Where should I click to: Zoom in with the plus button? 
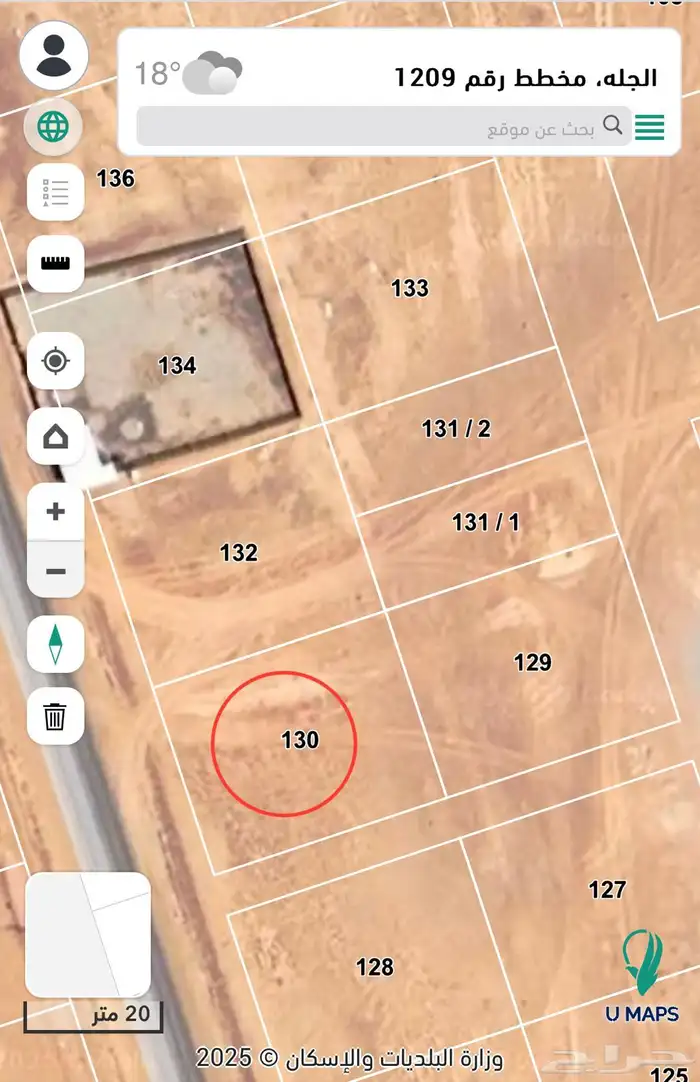[x=55, y=512]
